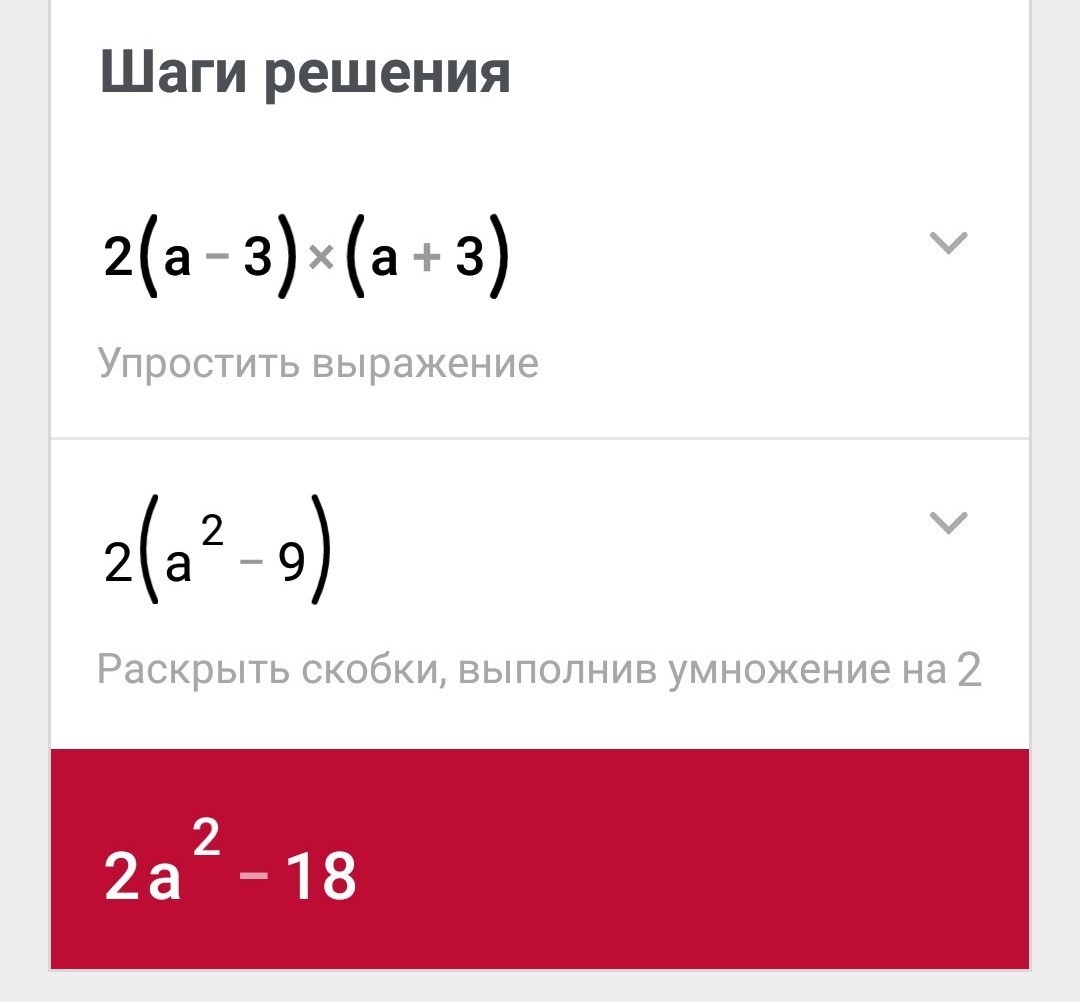Expand the 2(a² − 9) step details
The width and height of the screenshot is (1080, 1002).
pyautogui.click(x=948, y=522)
